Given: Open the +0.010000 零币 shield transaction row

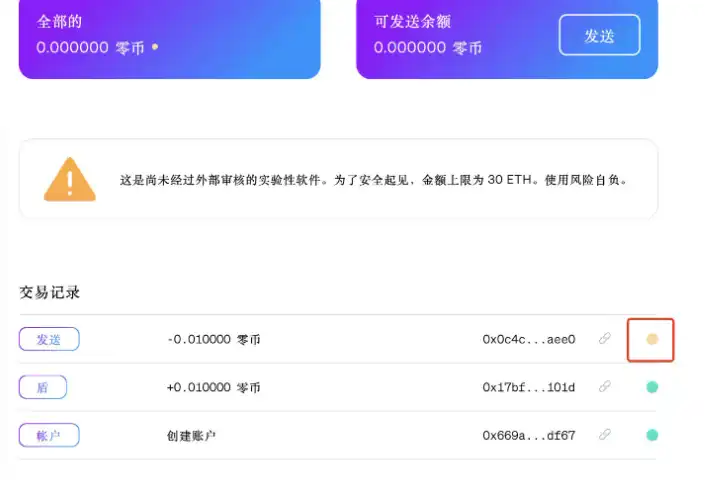Looking at the screenshot, I should click(x=213, y=388).
